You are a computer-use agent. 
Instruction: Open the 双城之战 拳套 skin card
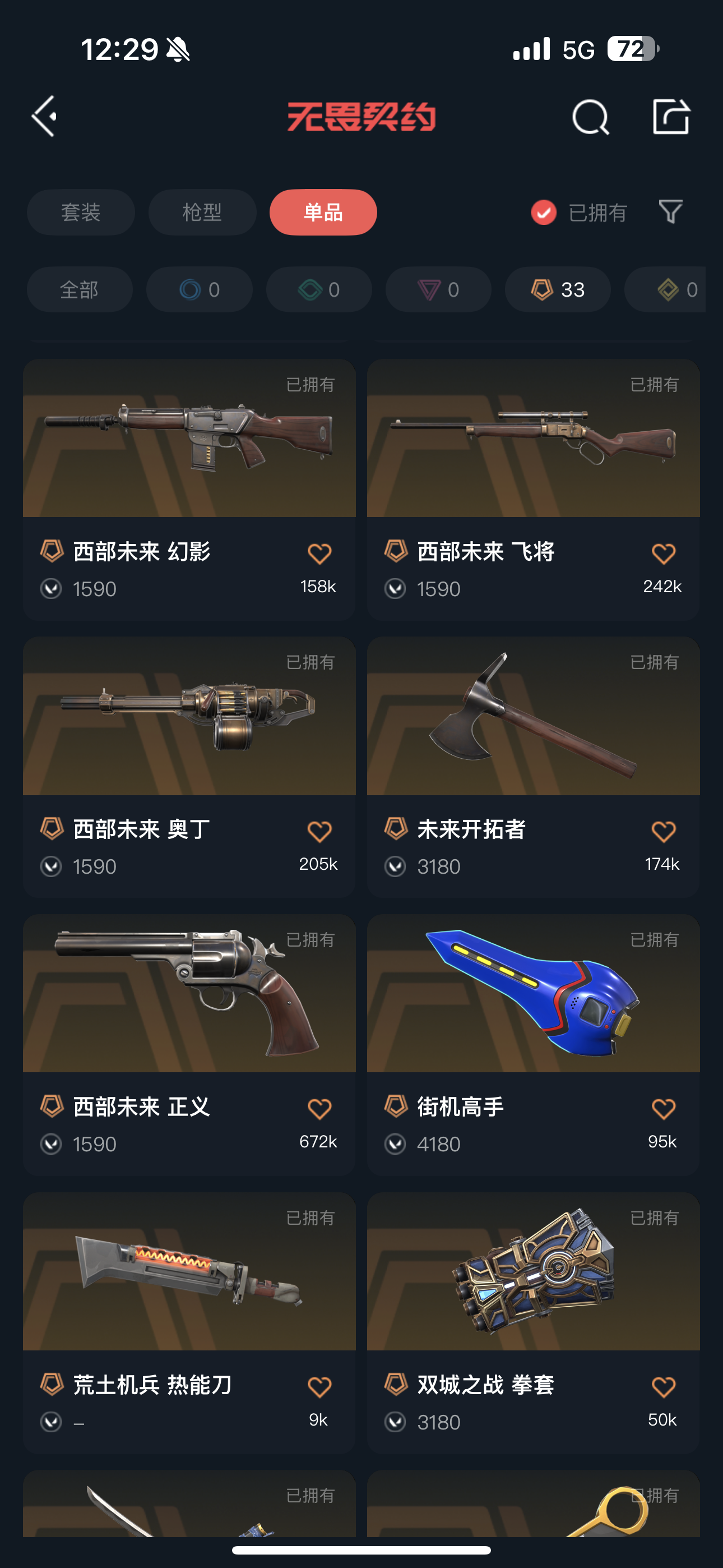tap(533, 1272)
